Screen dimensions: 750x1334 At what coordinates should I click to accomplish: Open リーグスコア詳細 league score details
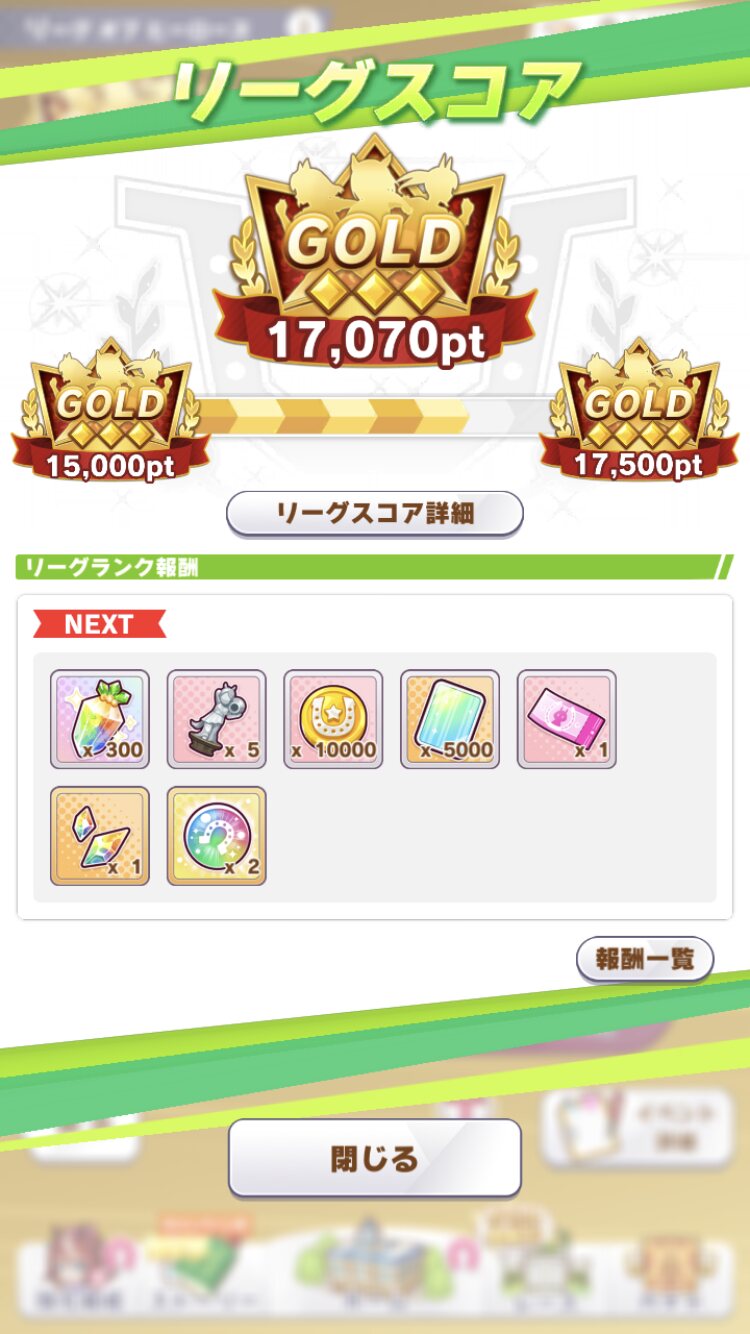coord(375,514)
